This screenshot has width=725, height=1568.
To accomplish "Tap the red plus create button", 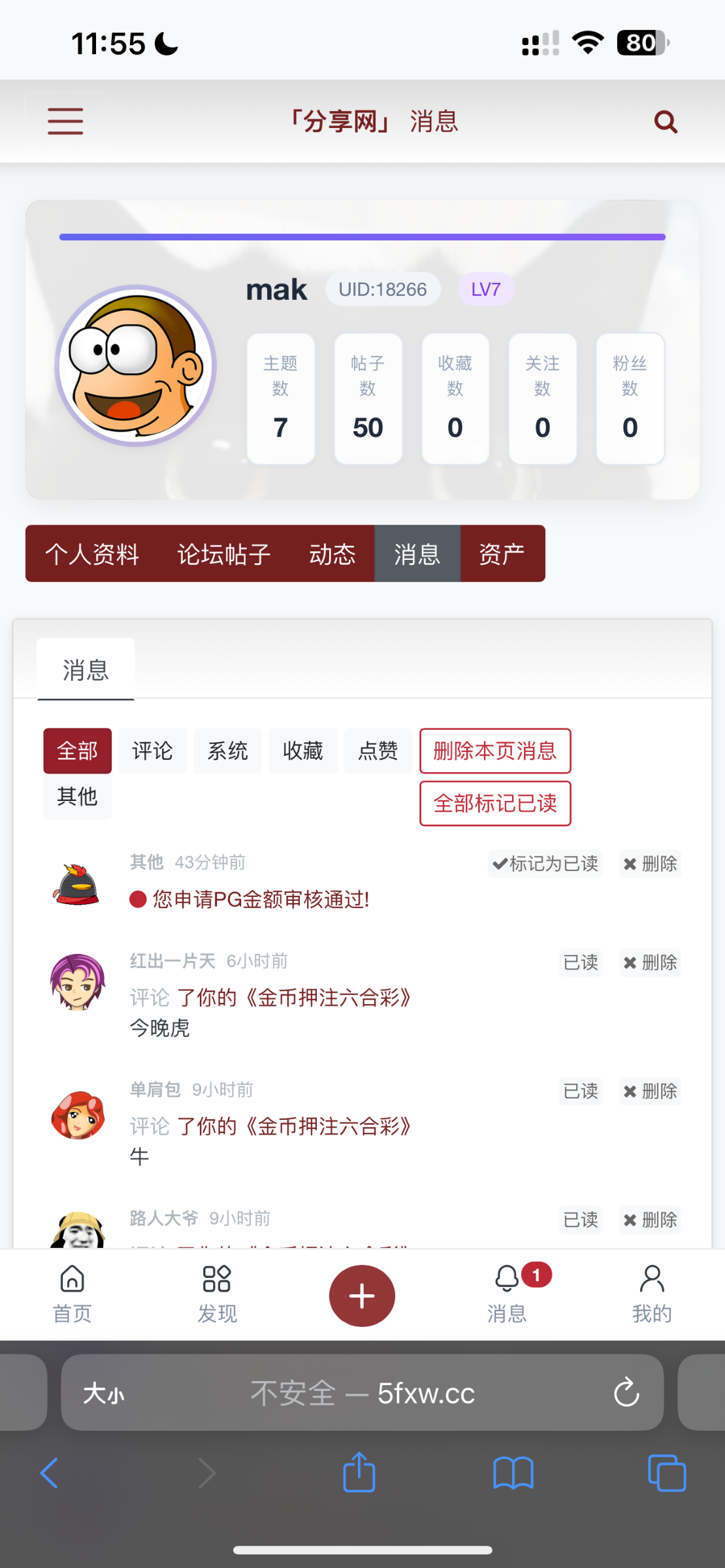I will coord(362,1296).
